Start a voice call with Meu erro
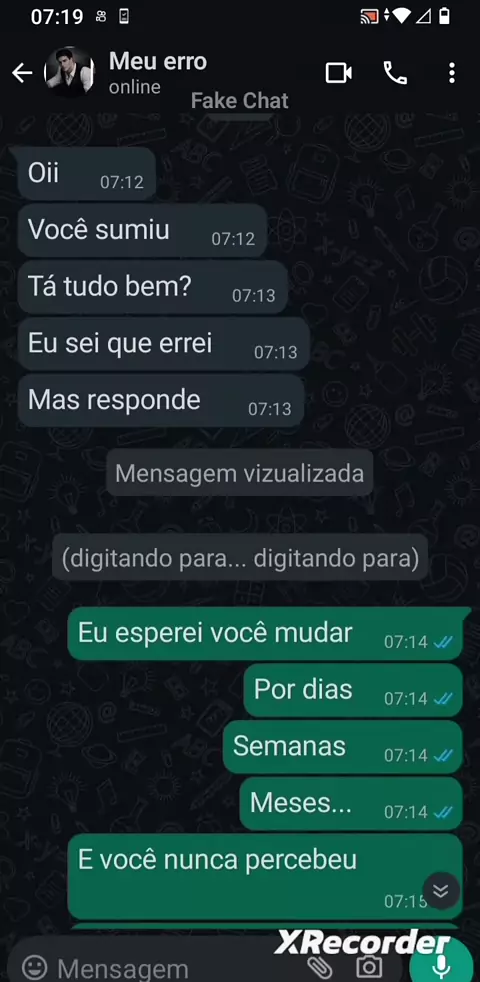 pos(395,73)
